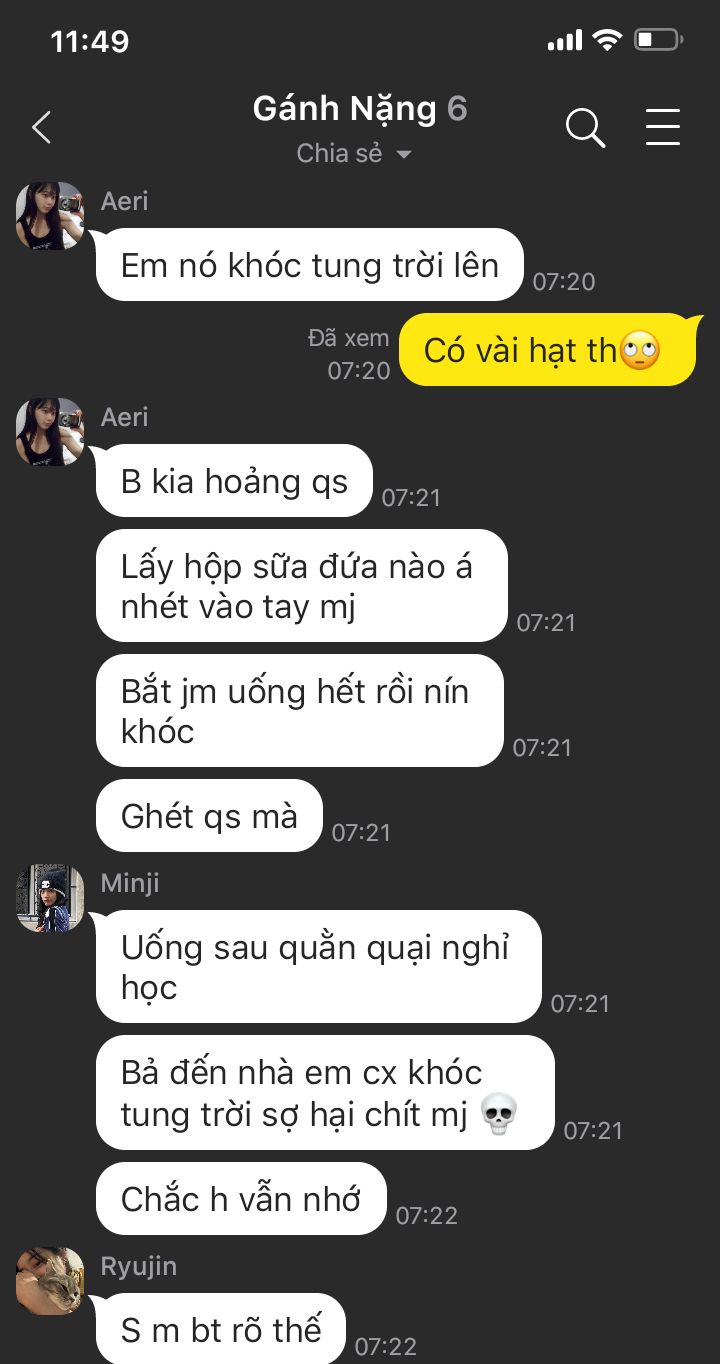Open the chat room menu
Screen dimensions: 720x1364
coord(662,128)
